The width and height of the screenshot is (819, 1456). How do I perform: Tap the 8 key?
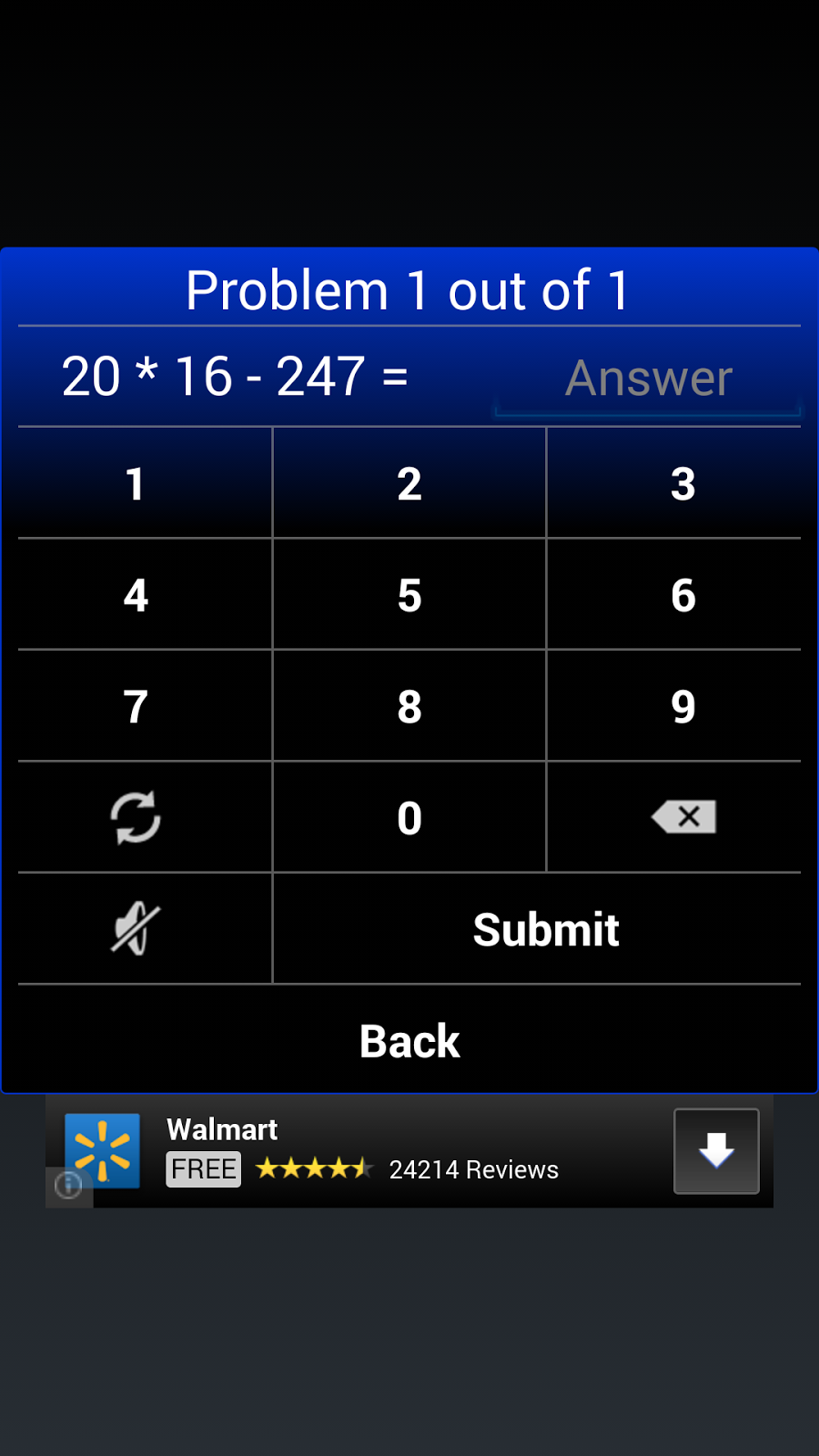click(409, 706)
